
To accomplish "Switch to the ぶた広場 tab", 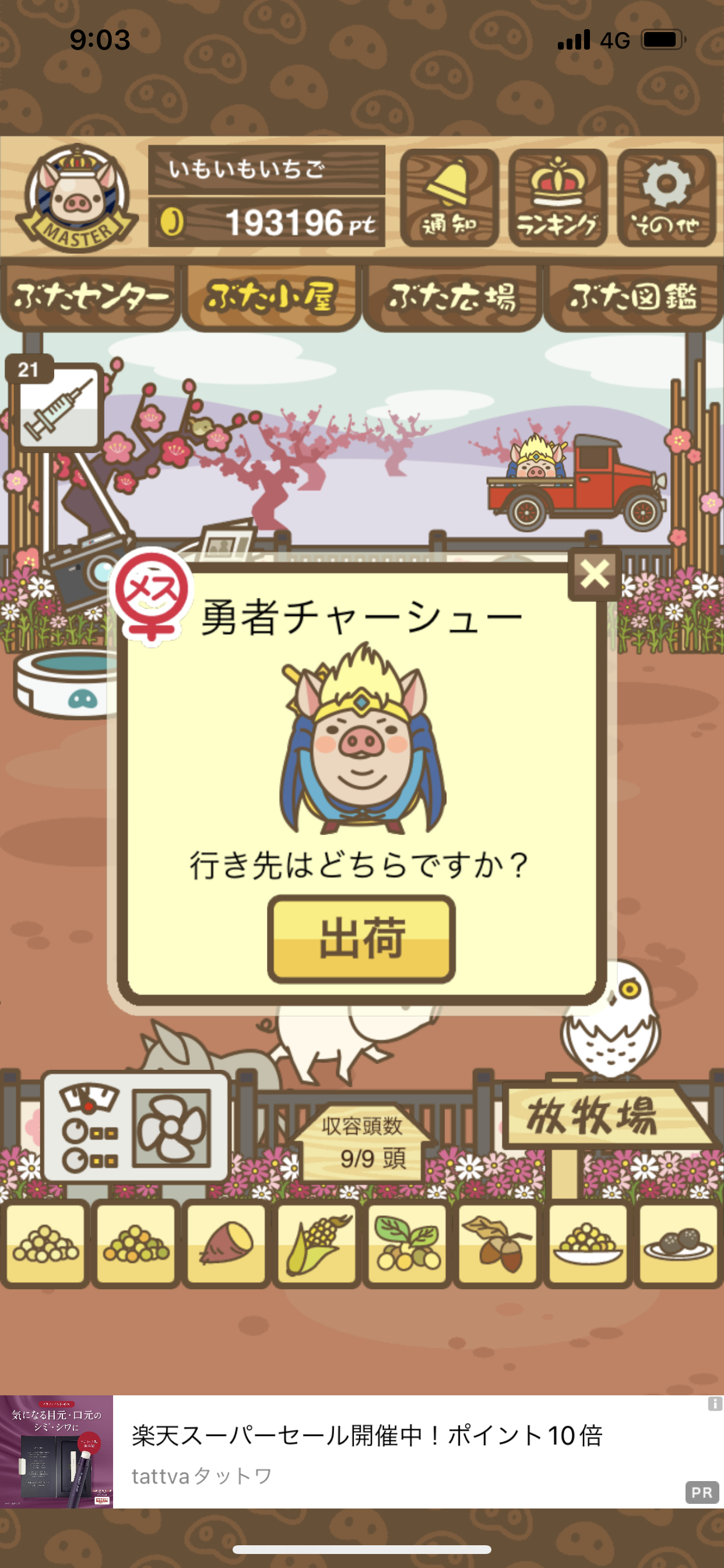I will point(452,297).
